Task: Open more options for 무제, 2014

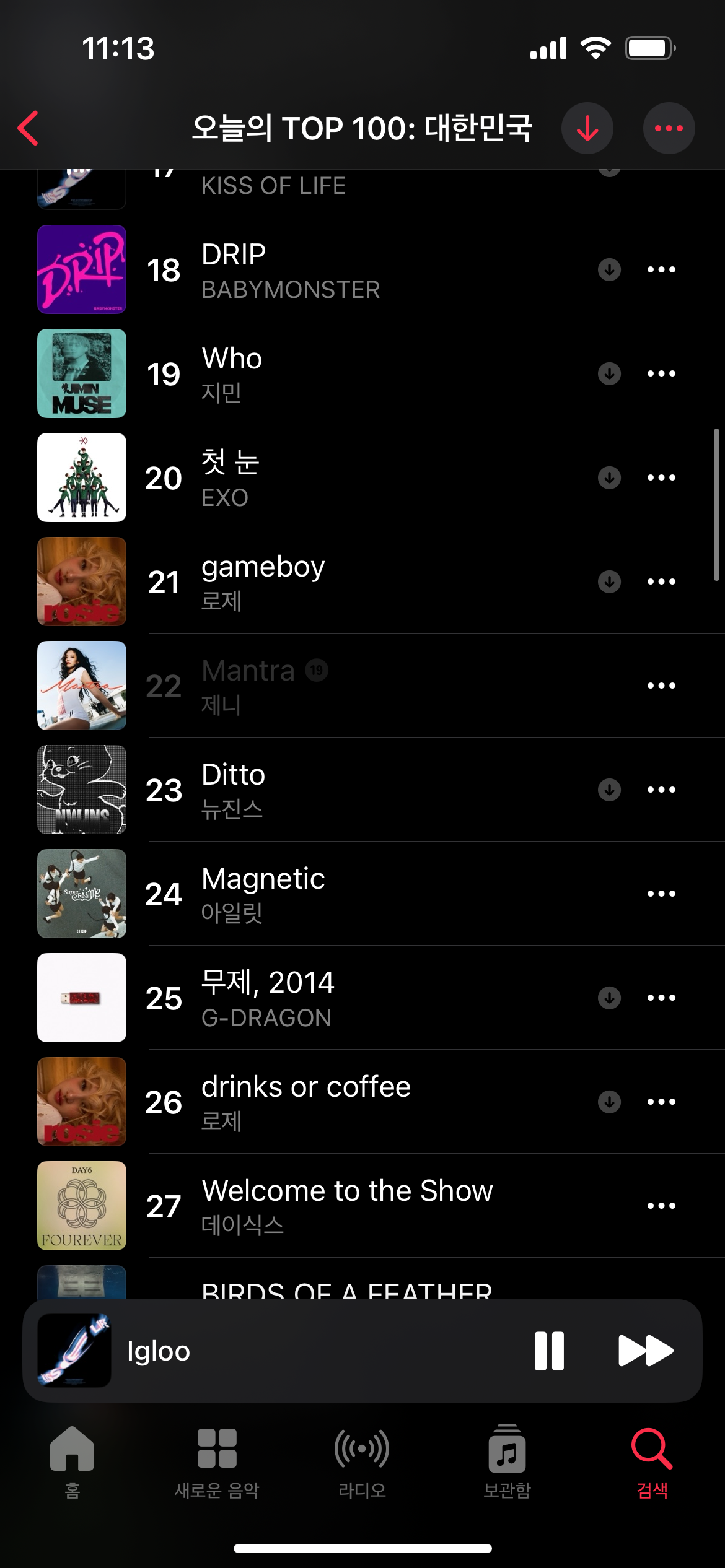Action: (661, 998)
